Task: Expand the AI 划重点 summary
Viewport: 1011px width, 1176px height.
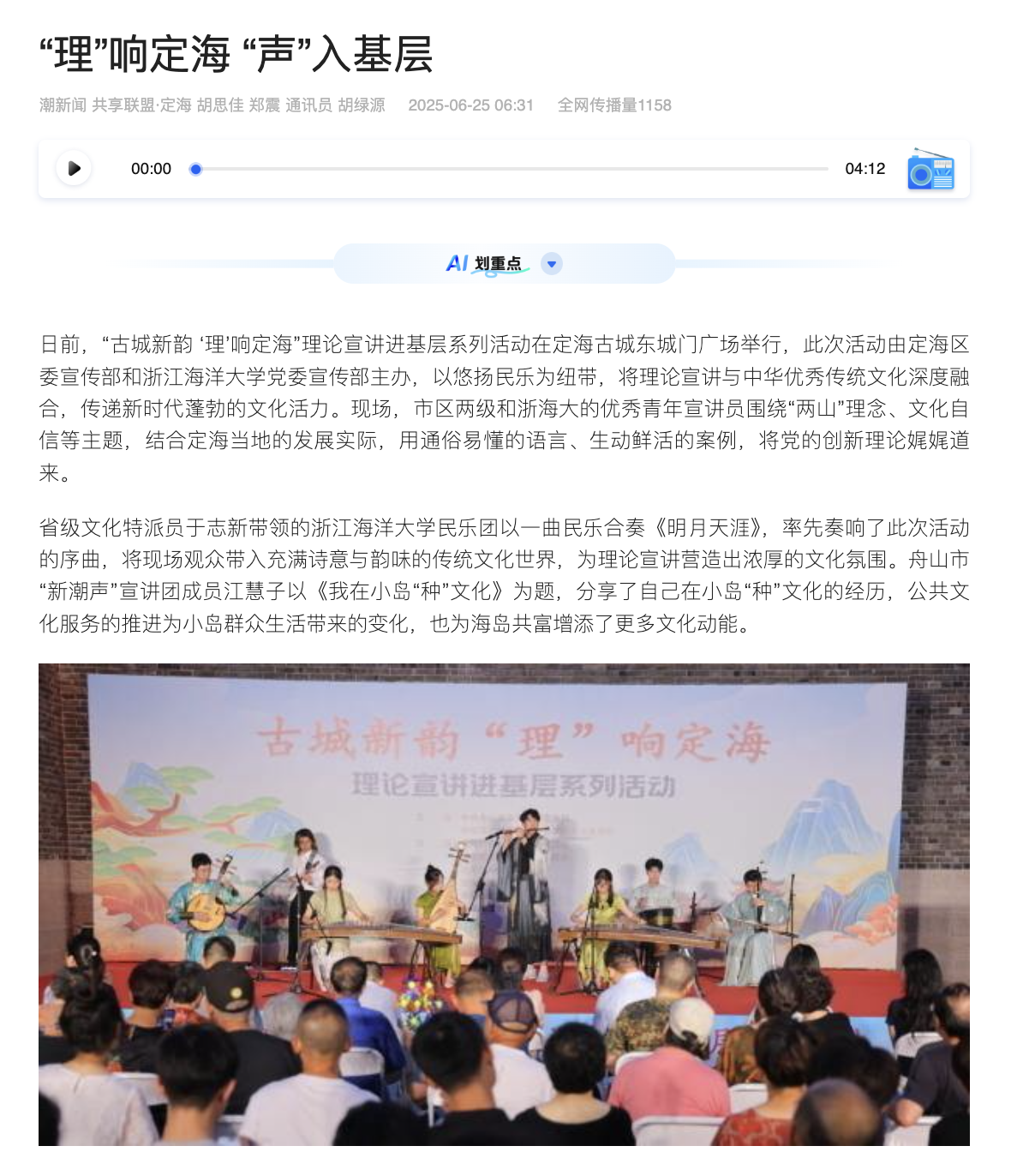Action: (552, 264)
